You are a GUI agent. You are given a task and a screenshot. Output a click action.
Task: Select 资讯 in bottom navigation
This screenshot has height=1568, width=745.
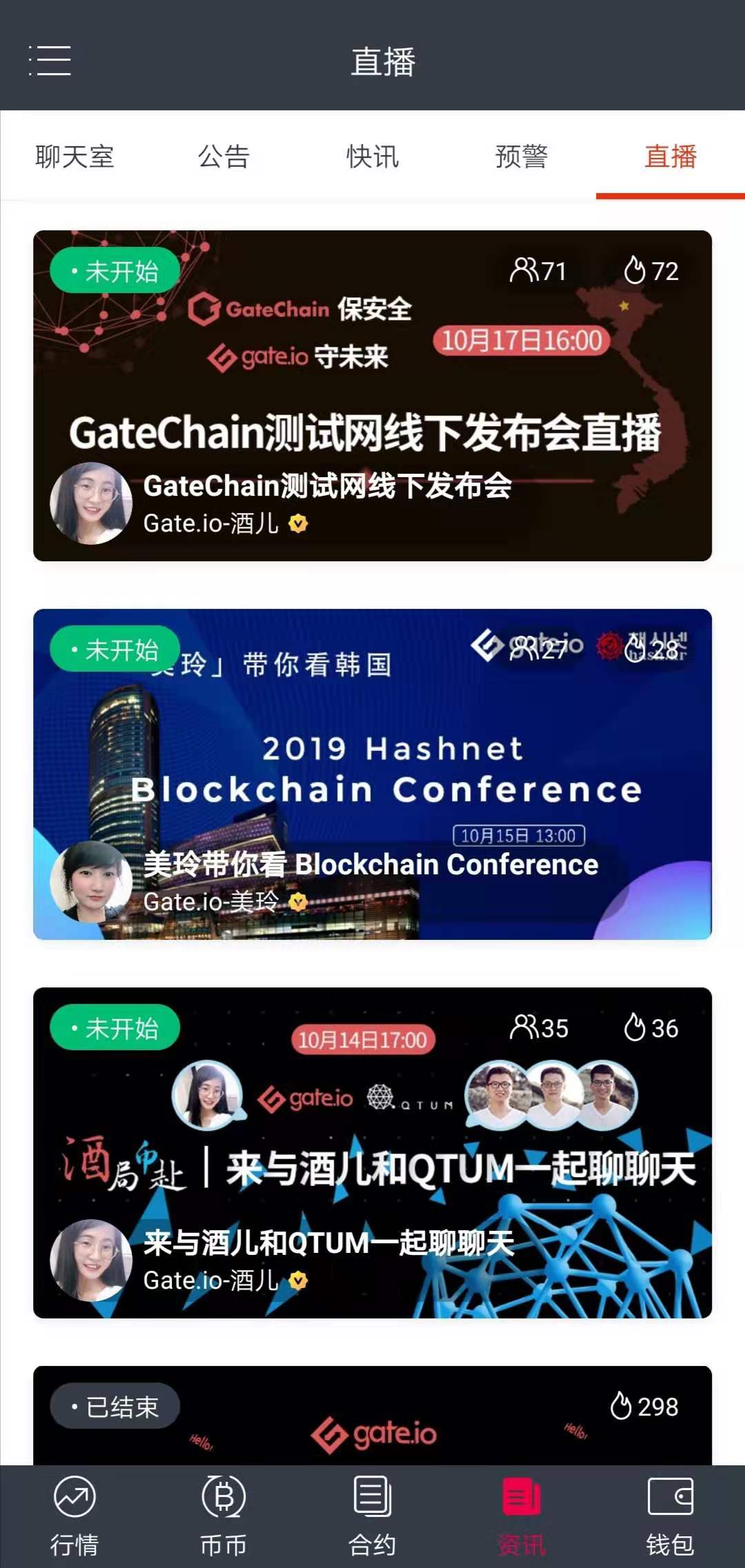(x=521, y=1516)
